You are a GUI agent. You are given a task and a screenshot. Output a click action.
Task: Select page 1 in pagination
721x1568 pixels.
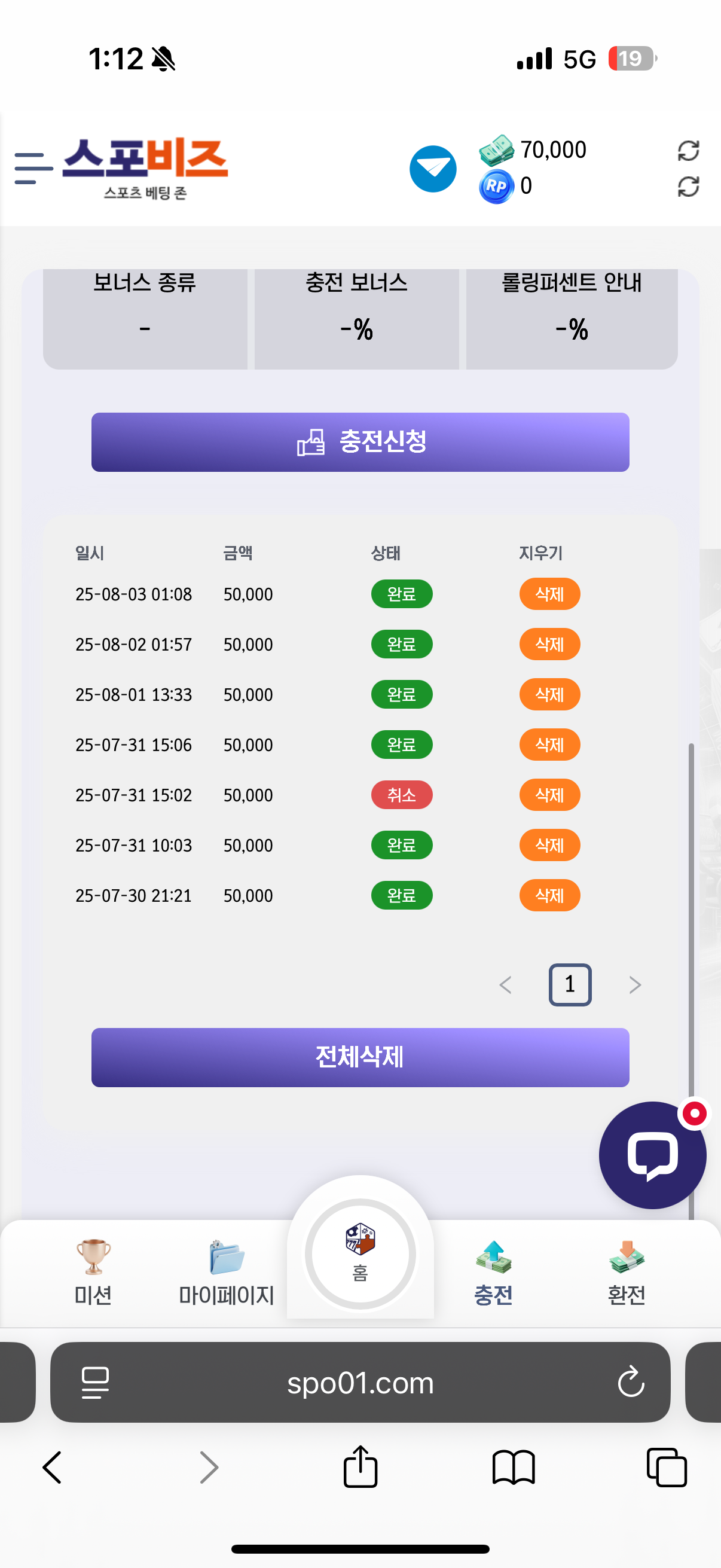[x=570, y=985]
